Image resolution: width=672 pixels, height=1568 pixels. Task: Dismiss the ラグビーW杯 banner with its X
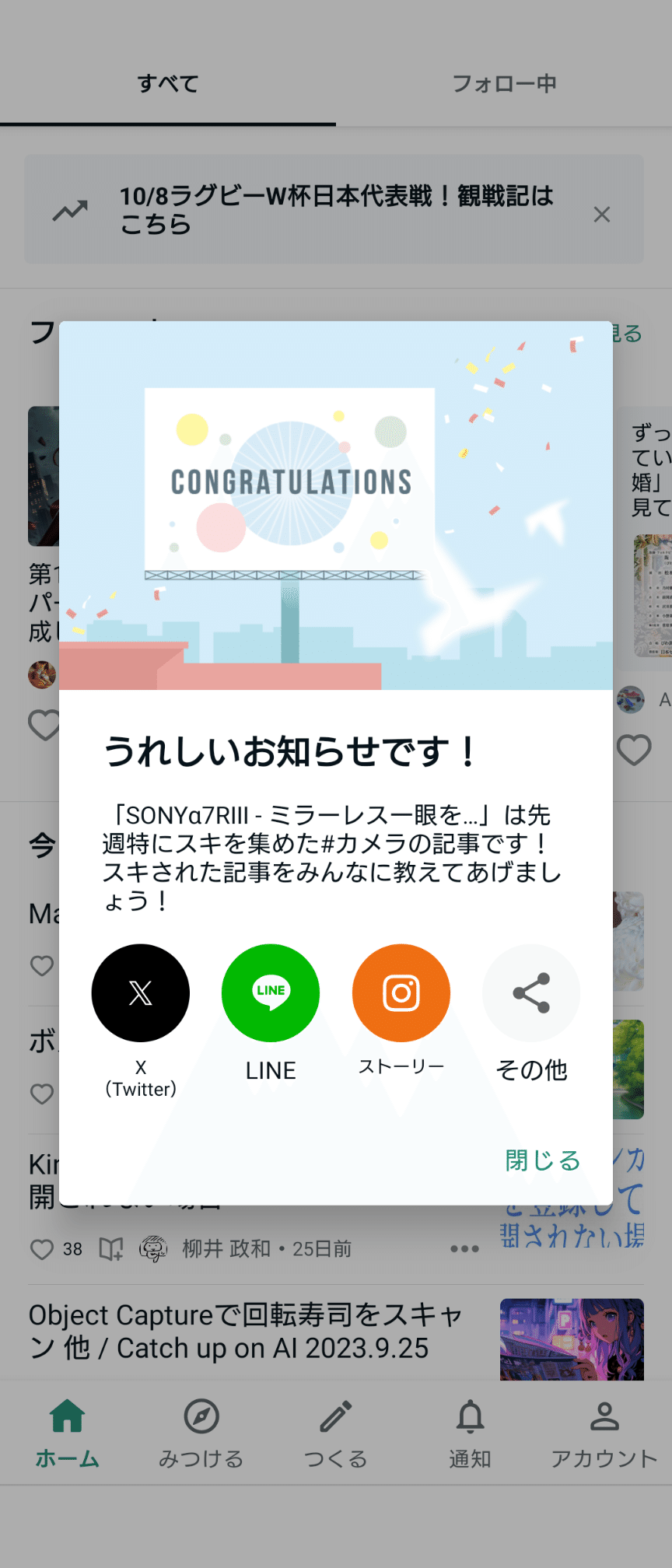click(x=602, y=214)
